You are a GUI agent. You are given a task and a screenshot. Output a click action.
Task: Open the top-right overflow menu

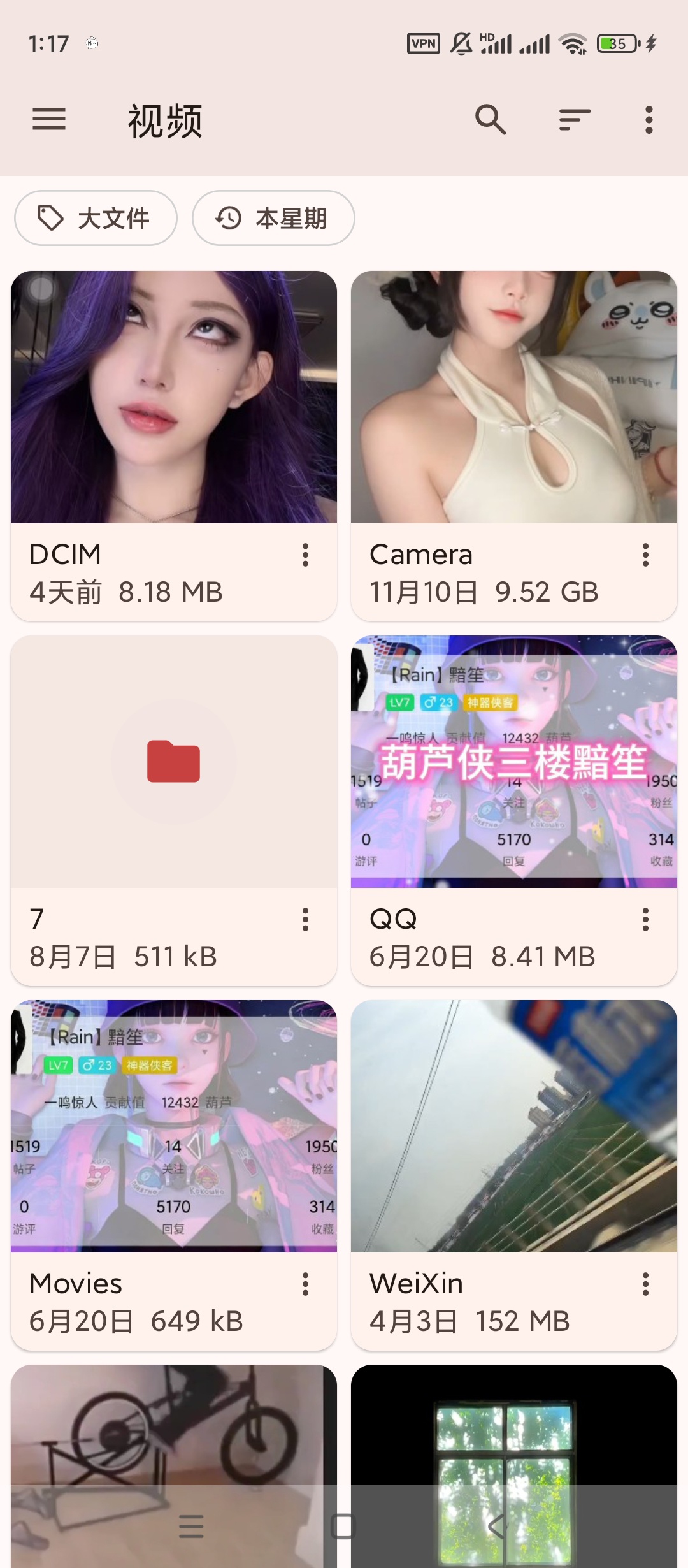[649, 119]
